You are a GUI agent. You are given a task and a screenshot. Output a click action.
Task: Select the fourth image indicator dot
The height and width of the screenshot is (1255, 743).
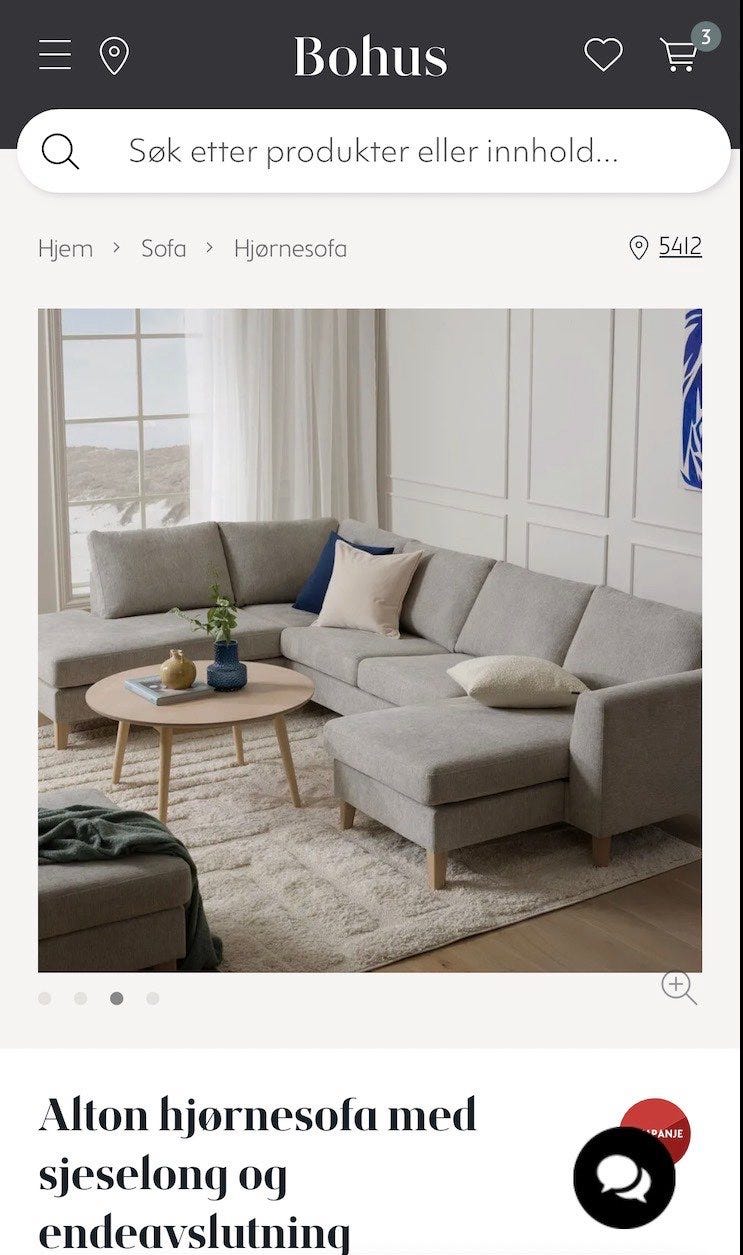pyautogui.click(x=152, y=998)
